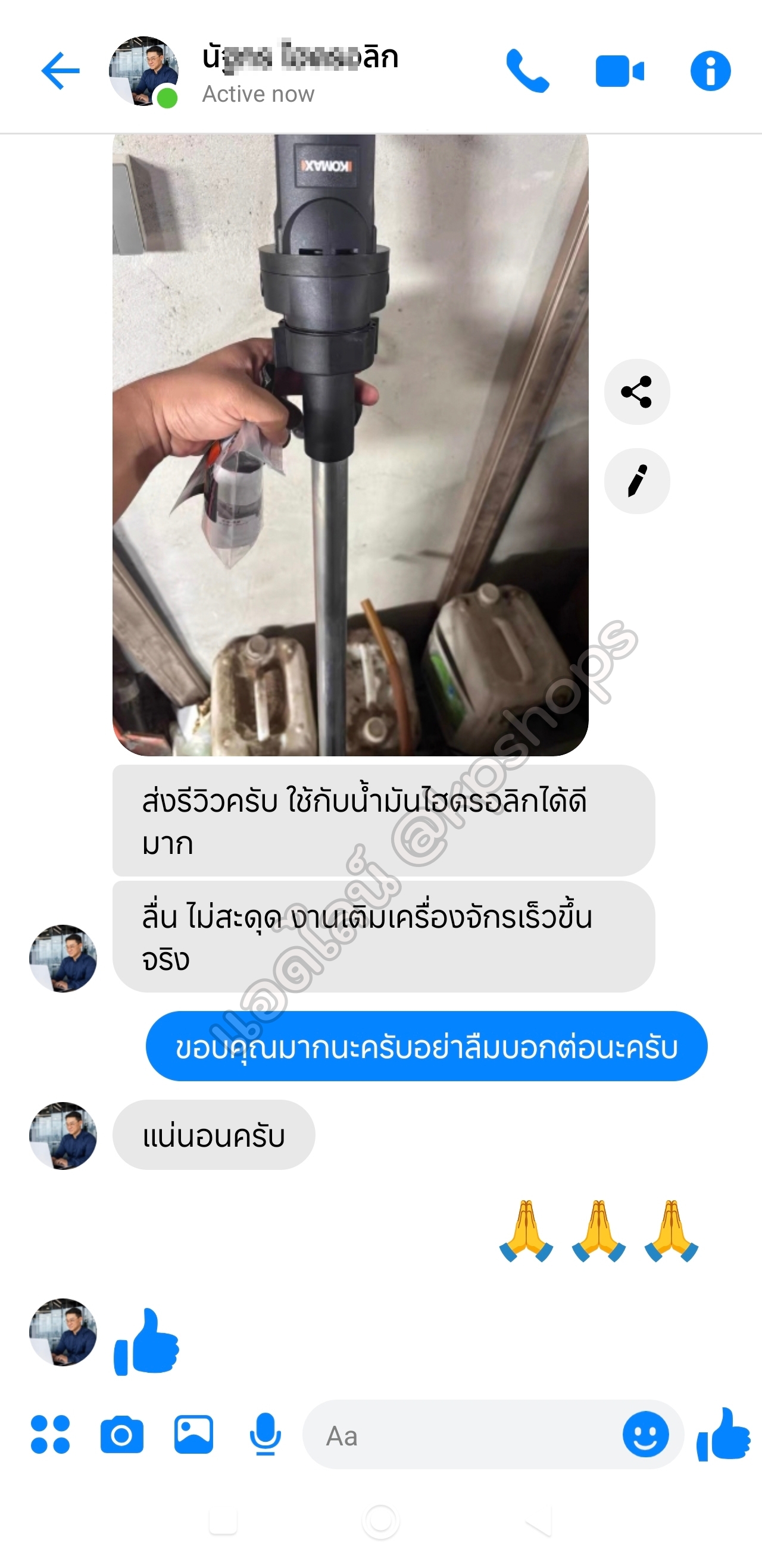Image resolution: width=762 pixels, height=1568 pixels.
Task: Open the contact's profile picture in the header
Action: [143, 71]
